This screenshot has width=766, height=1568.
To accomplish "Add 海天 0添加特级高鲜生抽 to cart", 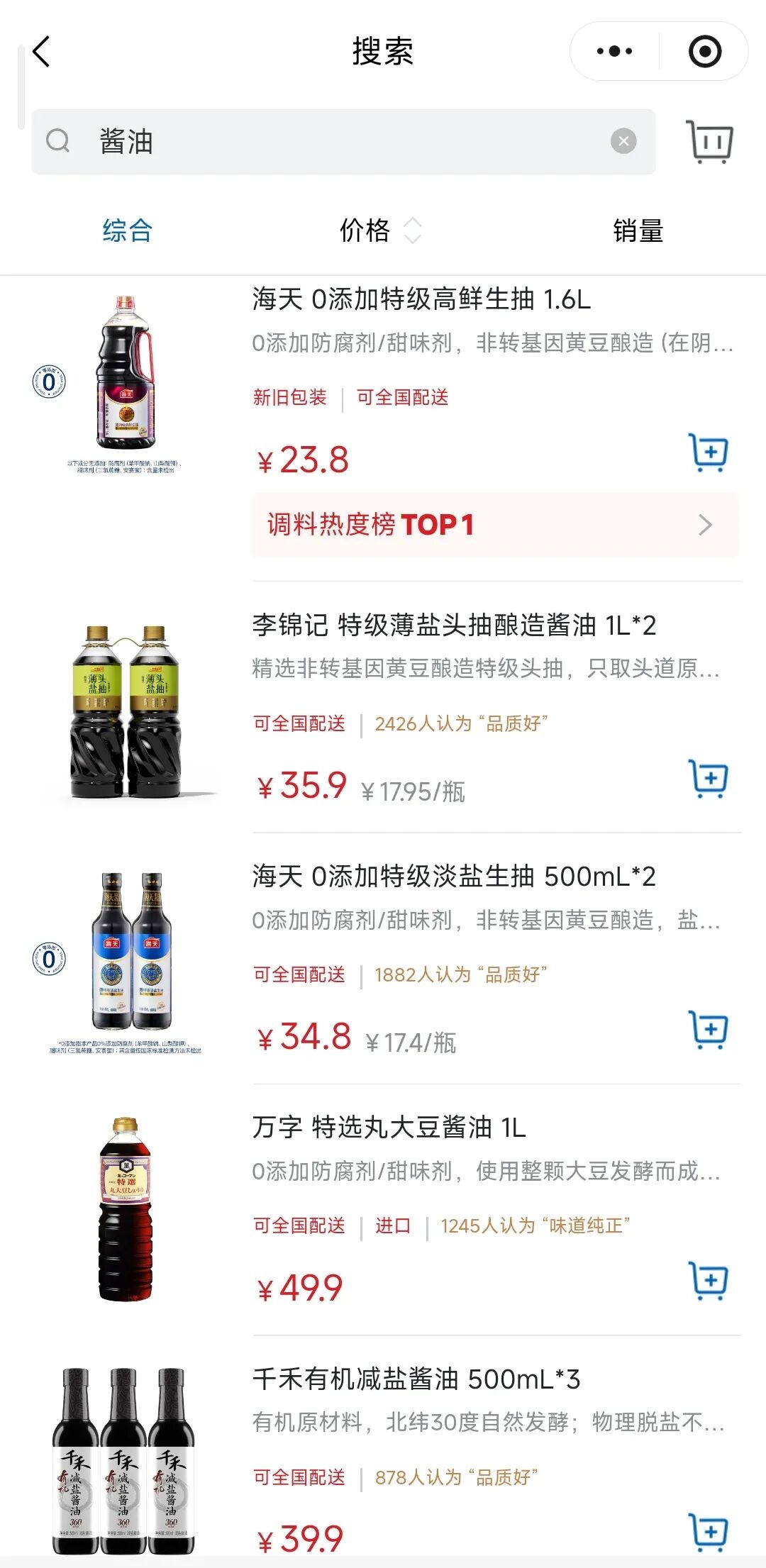I will point(710,452).
